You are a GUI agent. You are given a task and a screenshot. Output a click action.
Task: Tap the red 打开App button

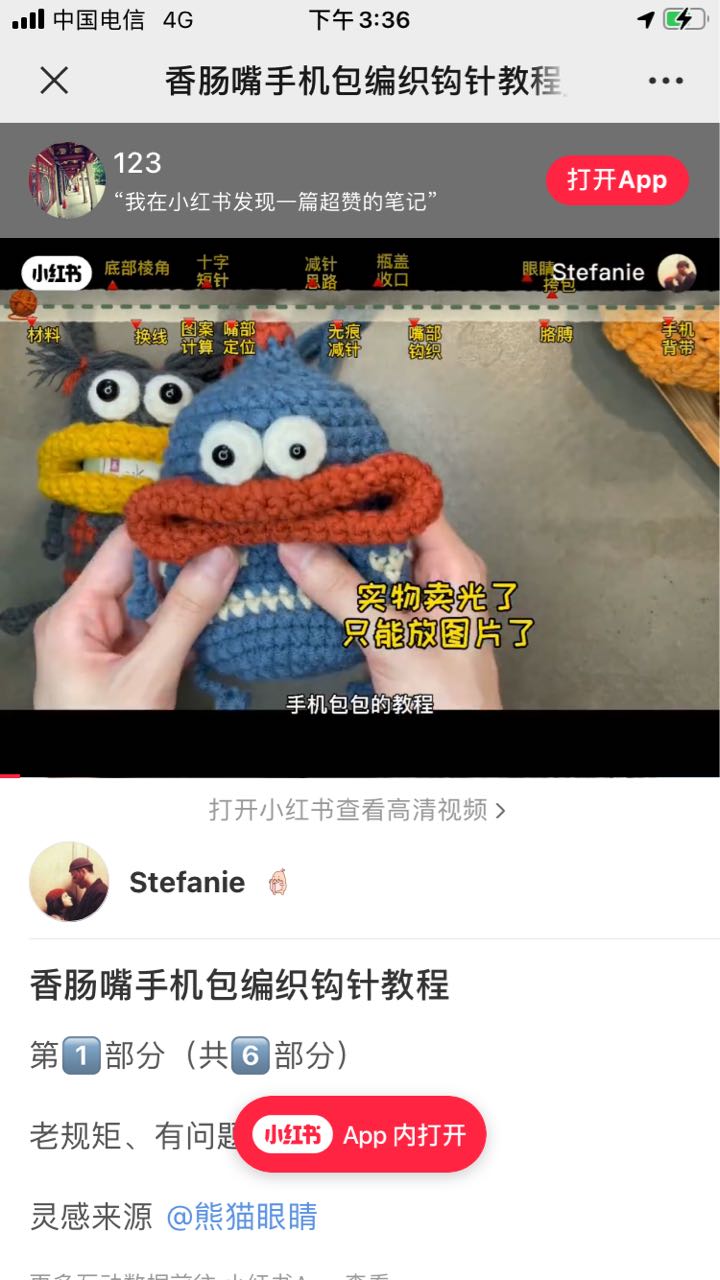coord(617,180)
